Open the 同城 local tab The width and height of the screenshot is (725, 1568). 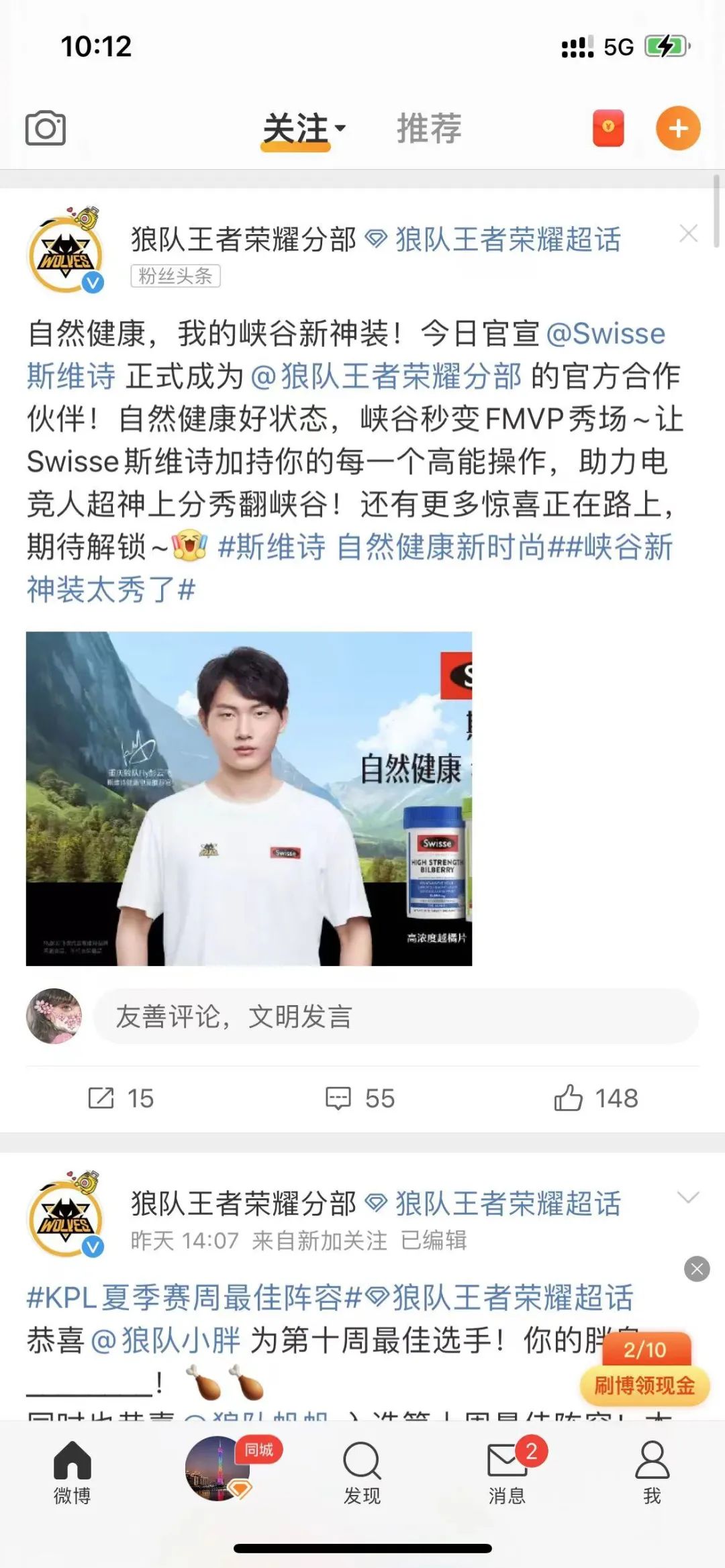(217, 1469)
